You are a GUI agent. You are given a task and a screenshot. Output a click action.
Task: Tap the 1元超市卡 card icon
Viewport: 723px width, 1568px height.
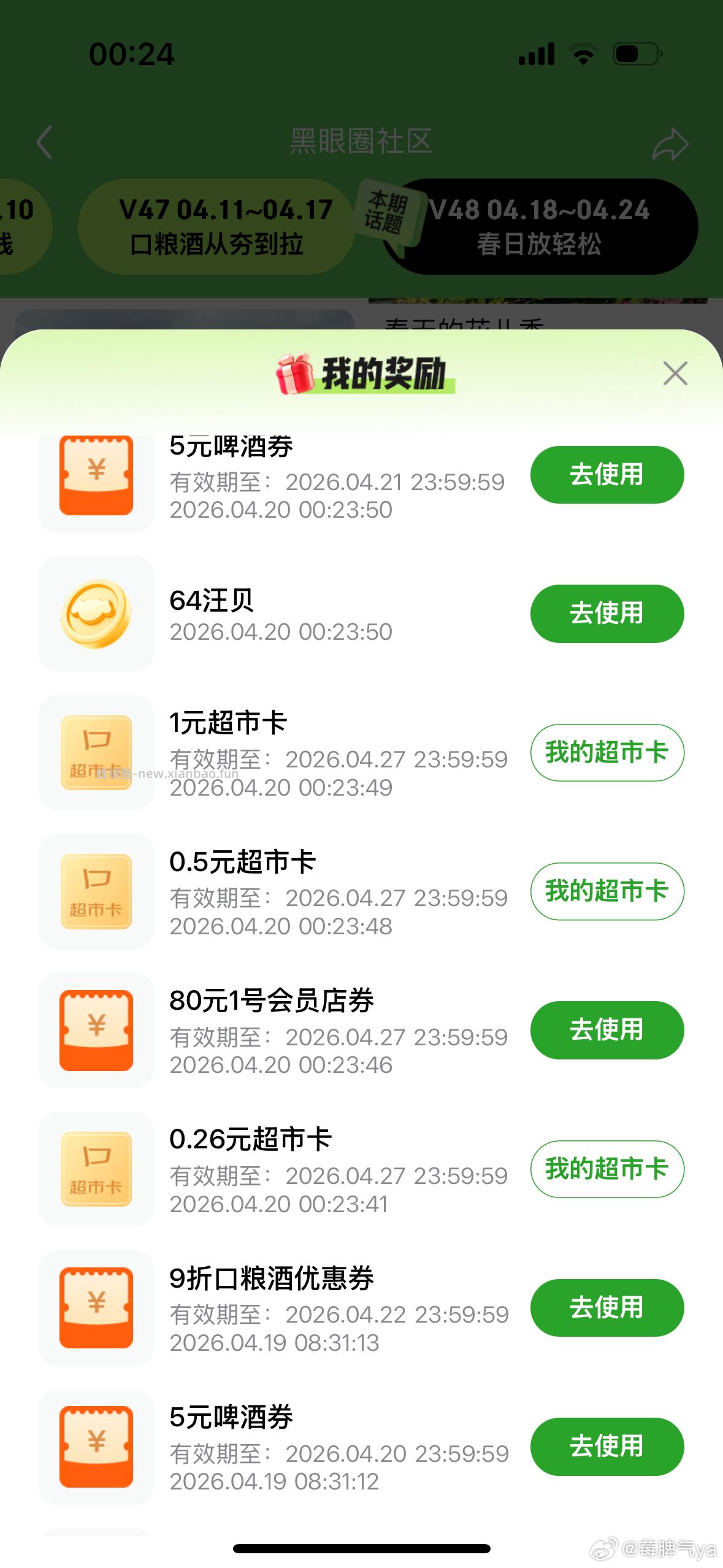[96, 753]
